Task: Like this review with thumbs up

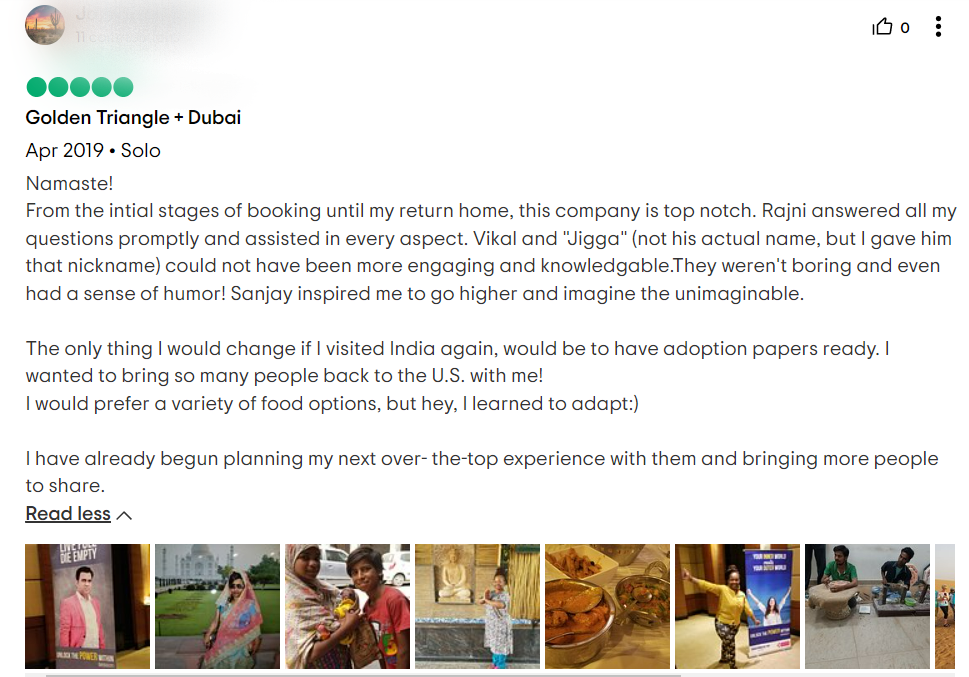Action: click(882, 27)
